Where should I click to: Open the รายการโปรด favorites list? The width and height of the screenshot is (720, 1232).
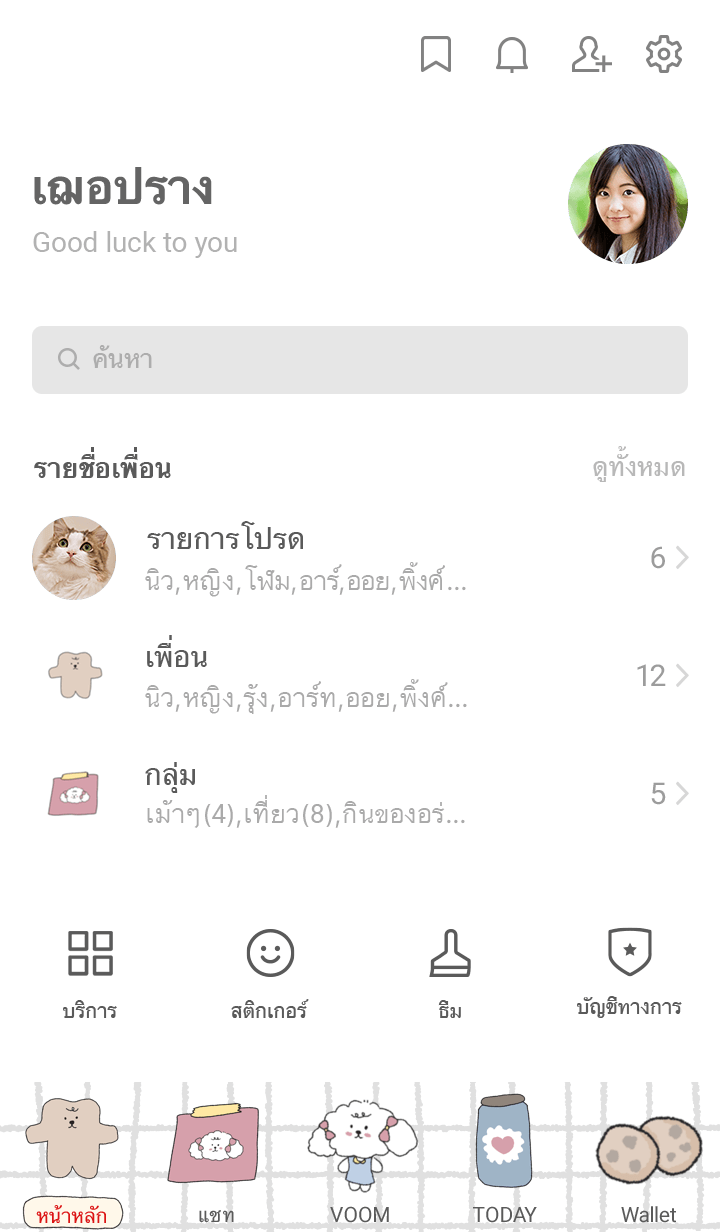point(360,557)
